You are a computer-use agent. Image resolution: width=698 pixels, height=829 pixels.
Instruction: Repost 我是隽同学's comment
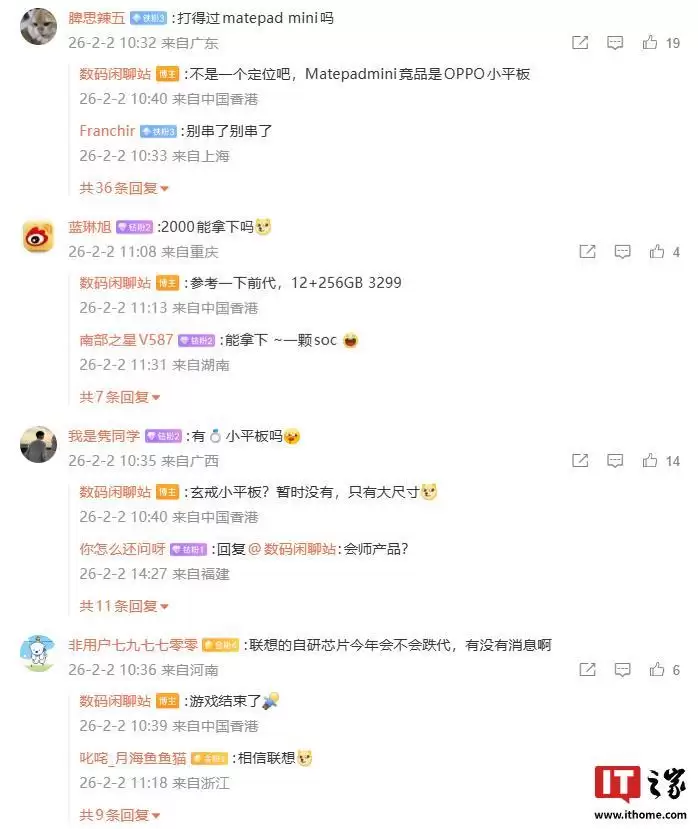click(x=580, y=461)
